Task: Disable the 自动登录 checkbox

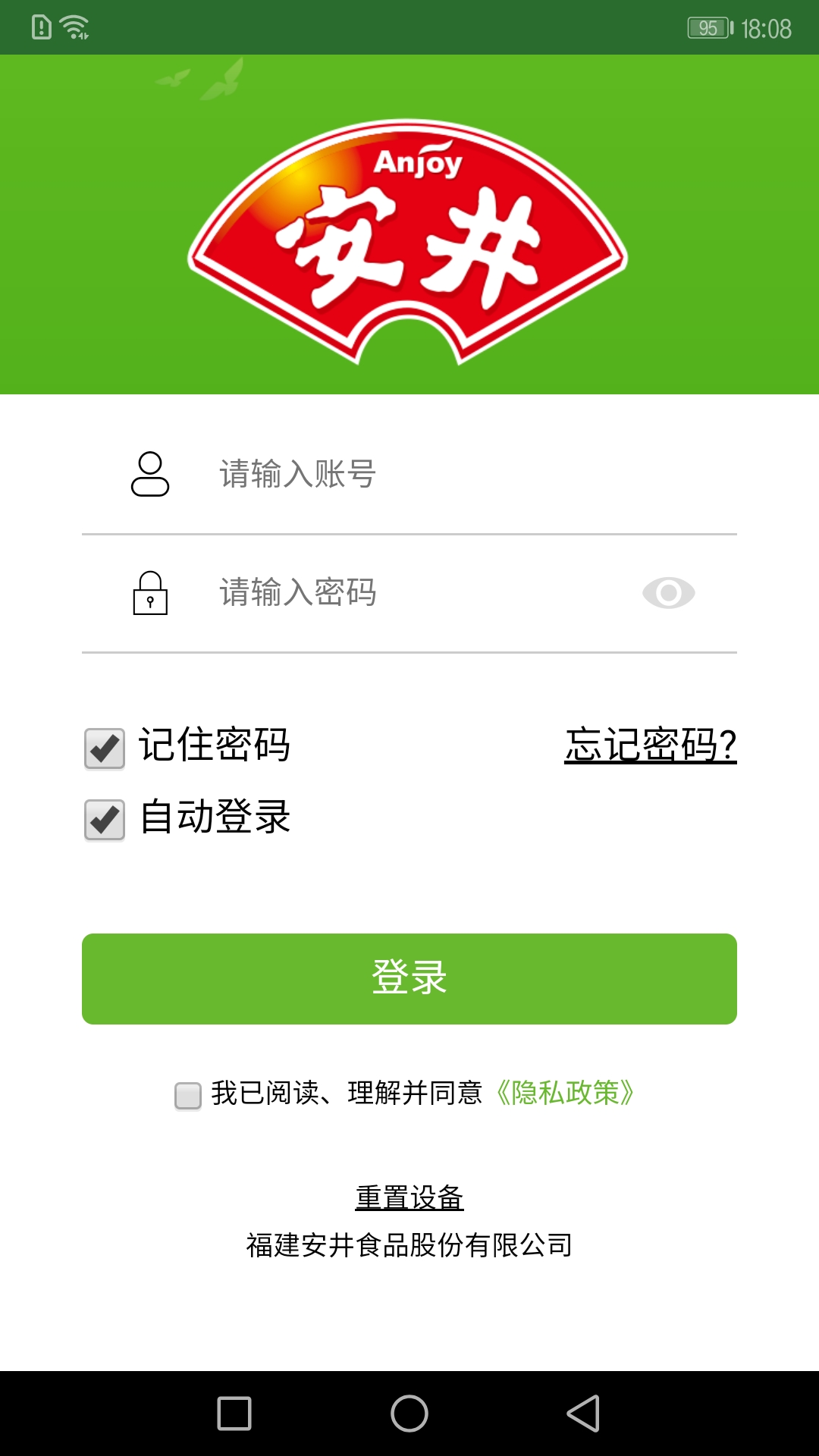Action: pyautogui.click(x=104, y=821)
